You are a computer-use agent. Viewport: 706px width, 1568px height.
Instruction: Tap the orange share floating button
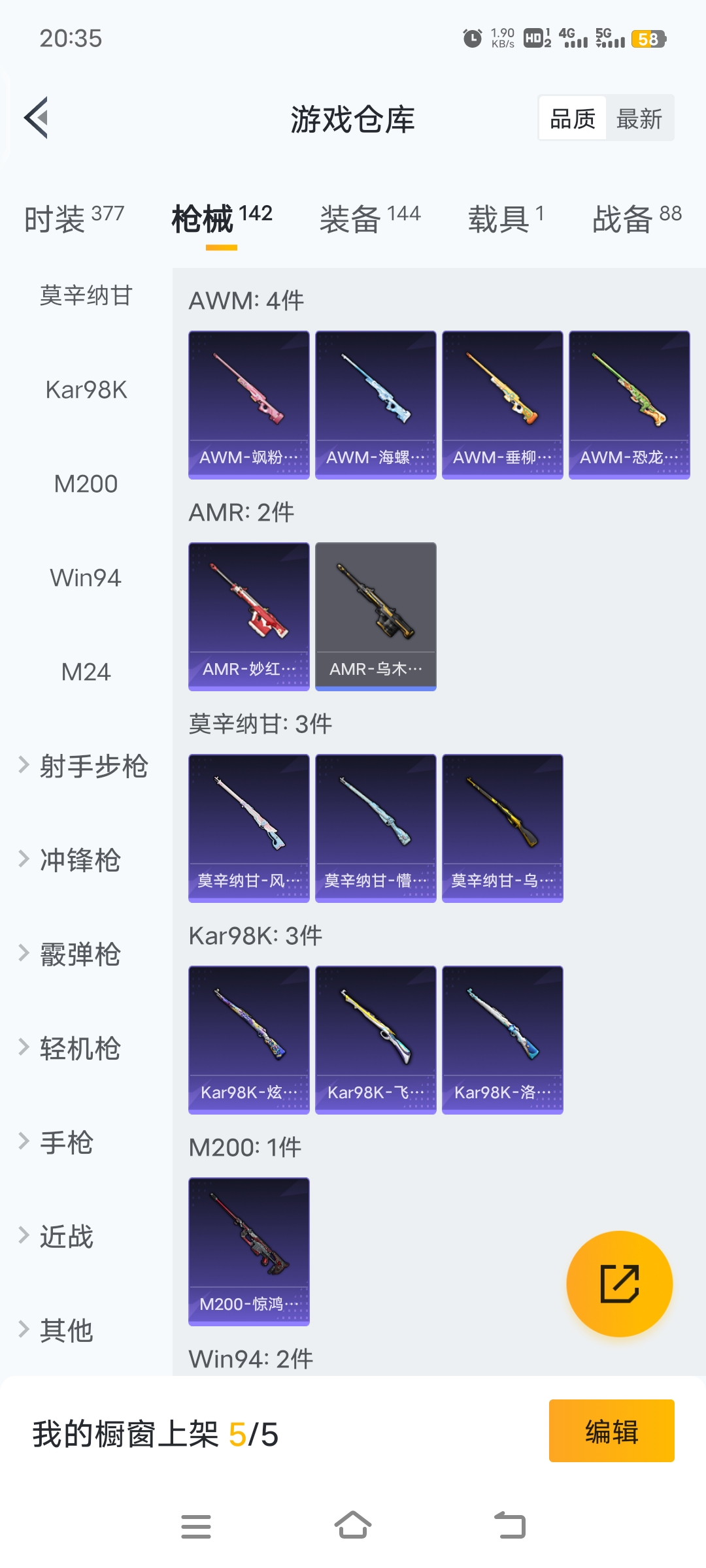tap(619, 1284)
